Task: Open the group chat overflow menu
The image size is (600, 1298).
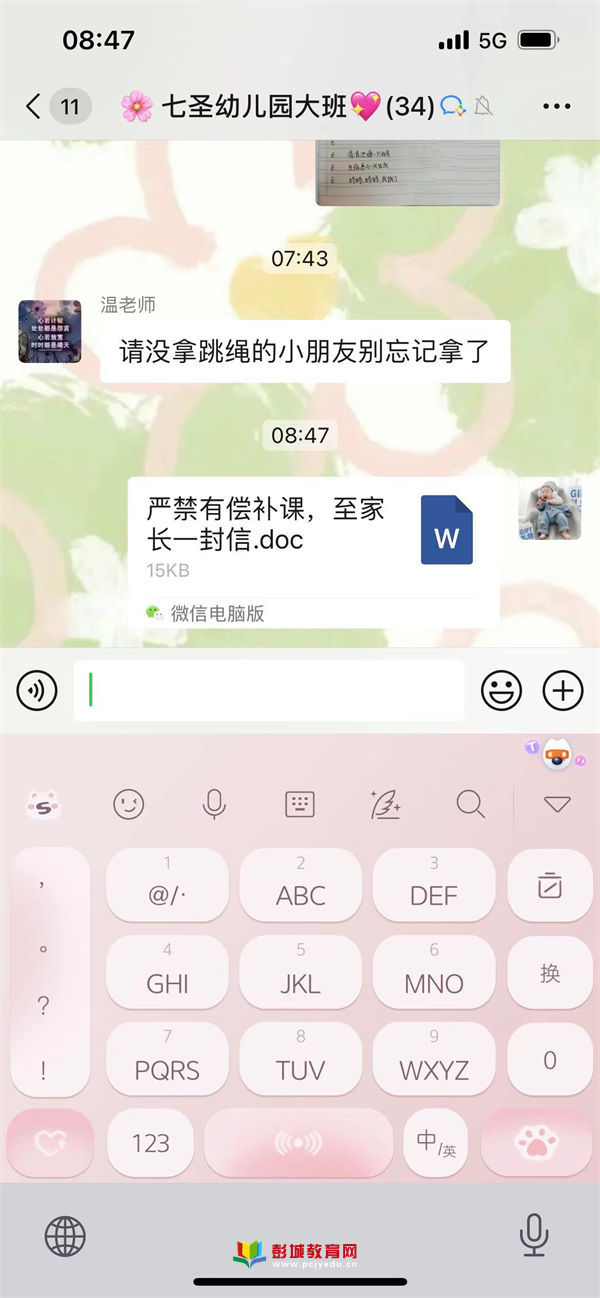Action: 556,106
